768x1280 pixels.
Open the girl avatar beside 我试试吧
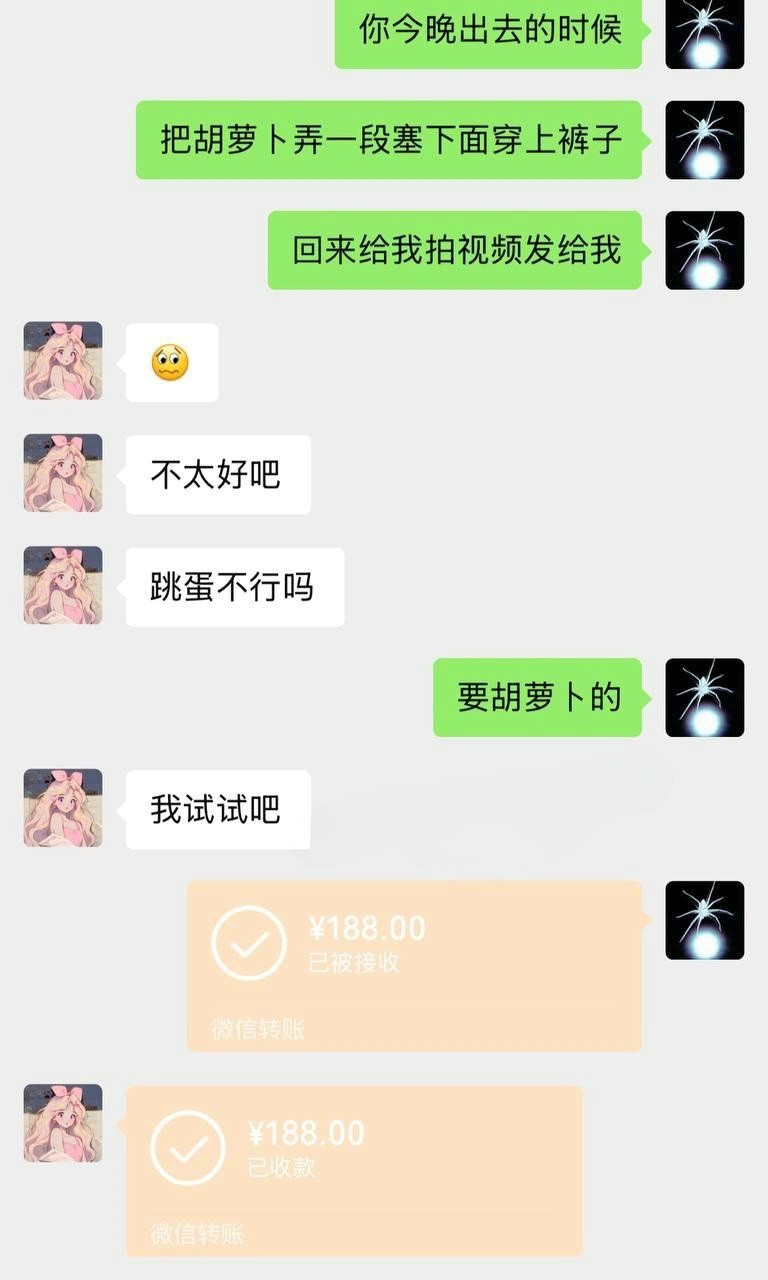pyautogui.click(x=63, y=808)
